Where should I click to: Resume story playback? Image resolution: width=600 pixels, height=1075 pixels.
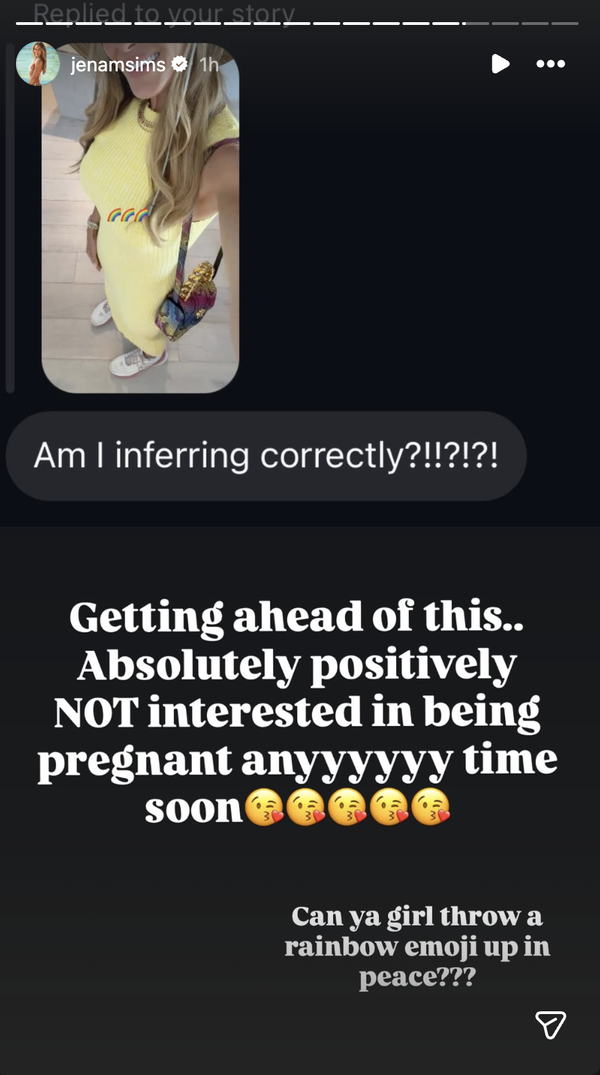click(500, 64)
